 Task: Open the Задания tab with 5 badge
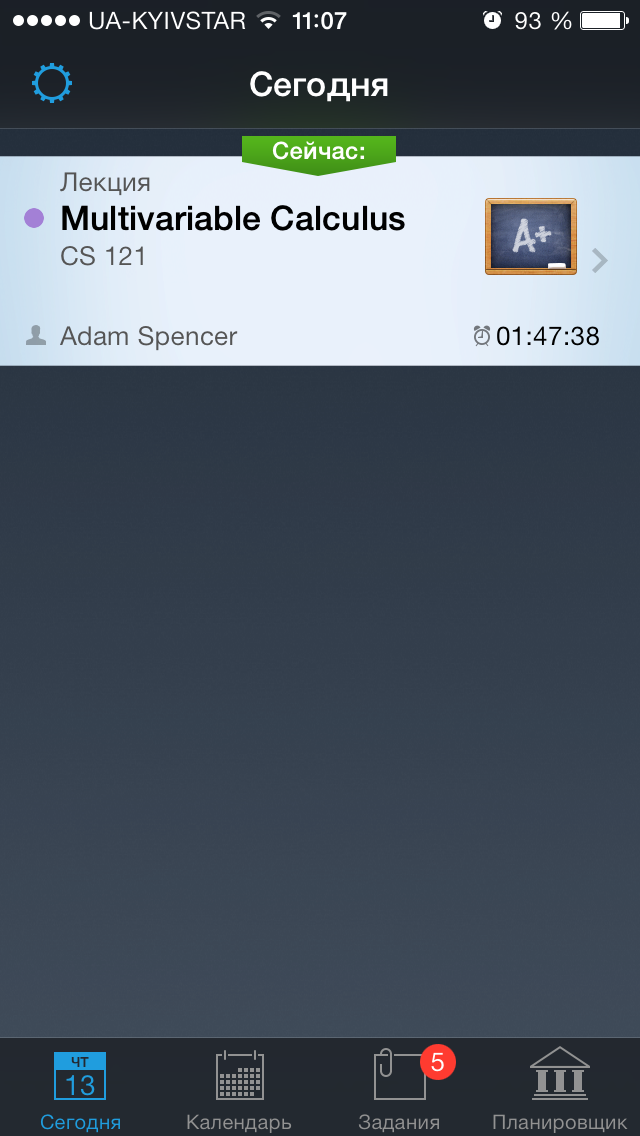[399, 1089]
